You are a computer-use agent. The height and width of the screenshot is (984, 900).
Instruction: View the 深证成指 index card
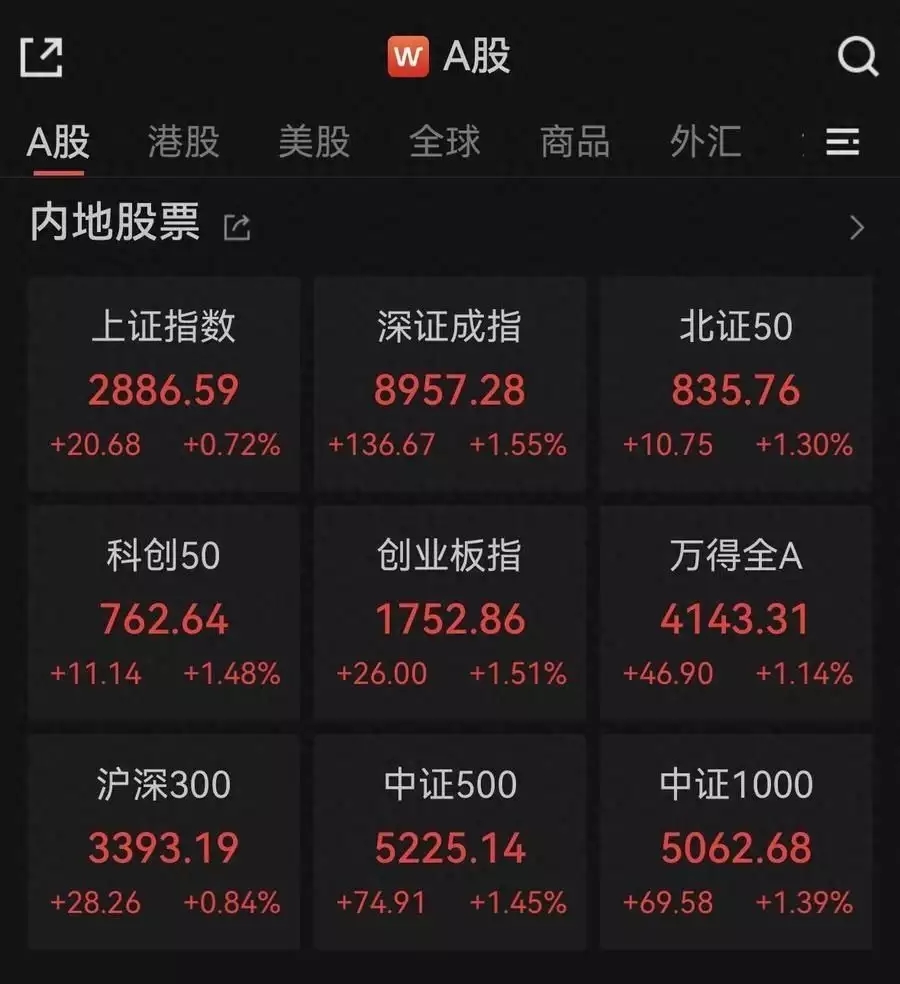click(x=450, y=385)
